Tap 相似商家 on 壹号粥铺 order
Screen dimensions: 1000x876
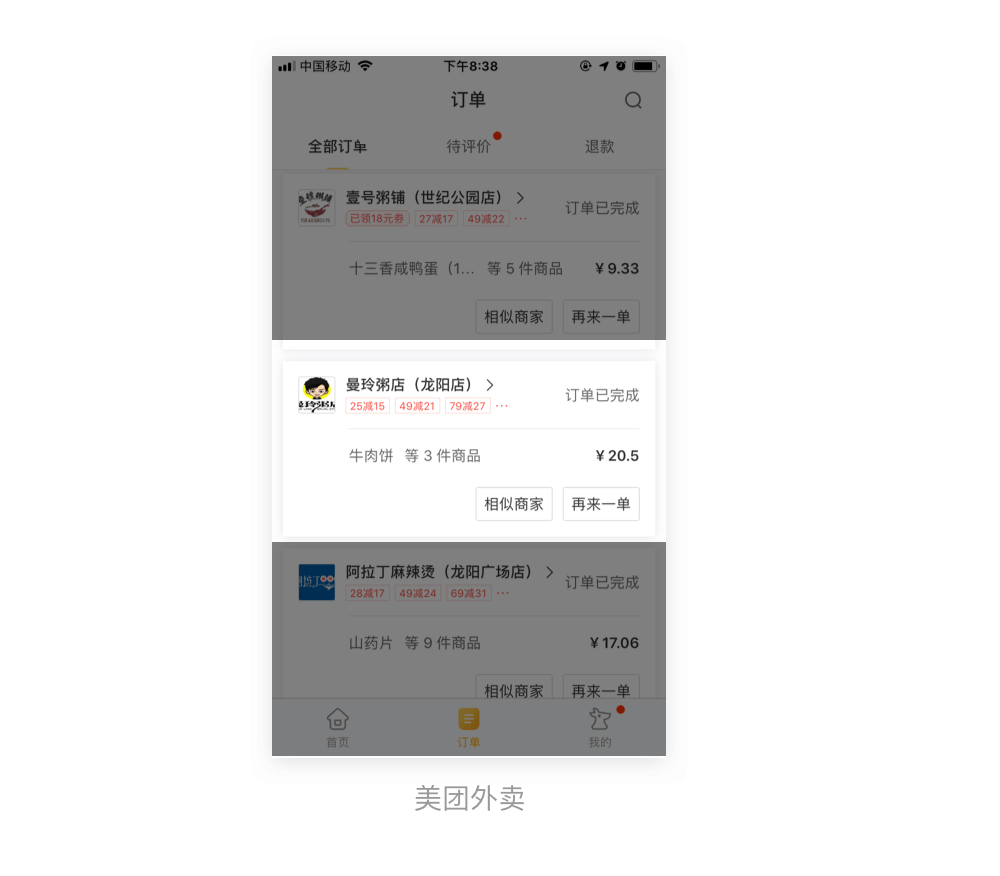pos(514,317)
